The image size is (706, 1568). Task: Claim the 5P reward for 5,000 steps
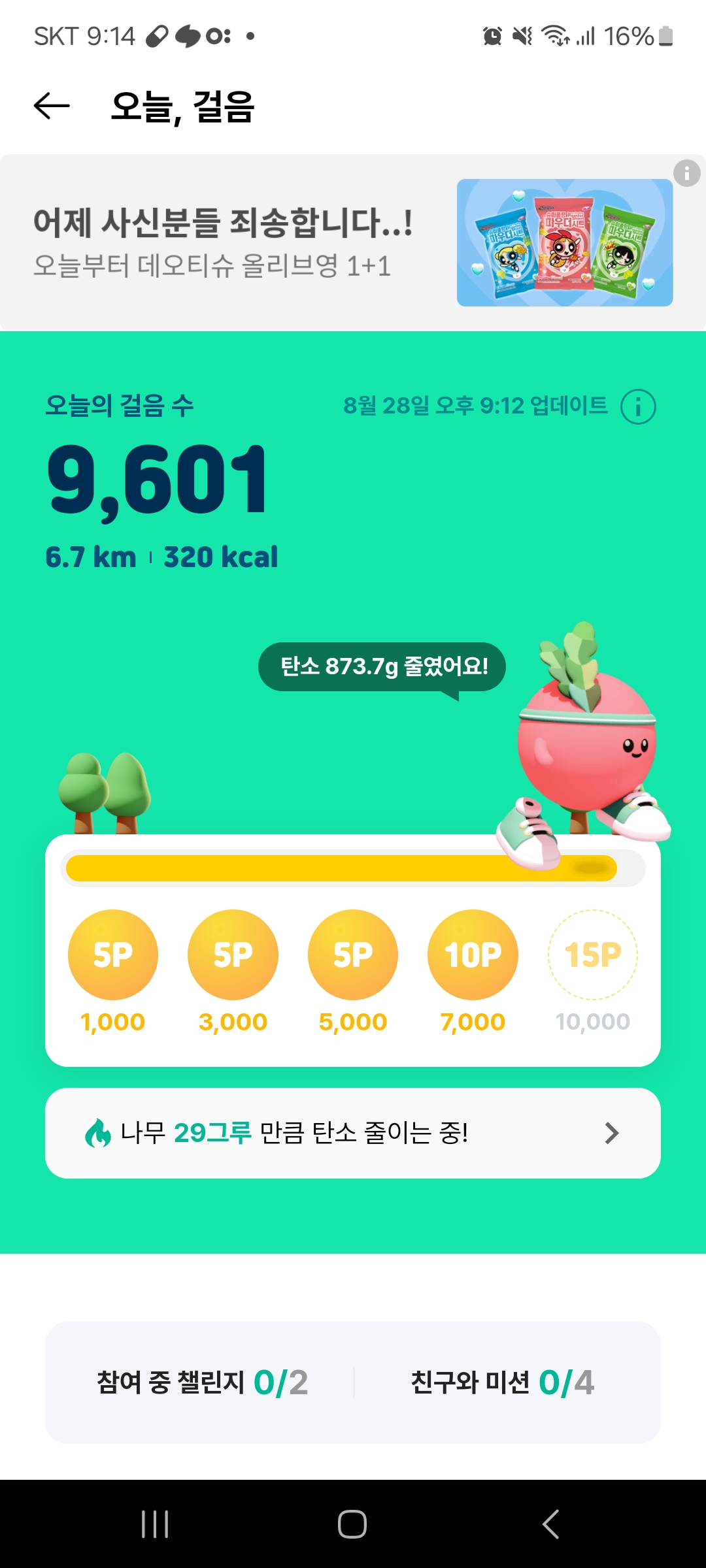coord(353,955)
